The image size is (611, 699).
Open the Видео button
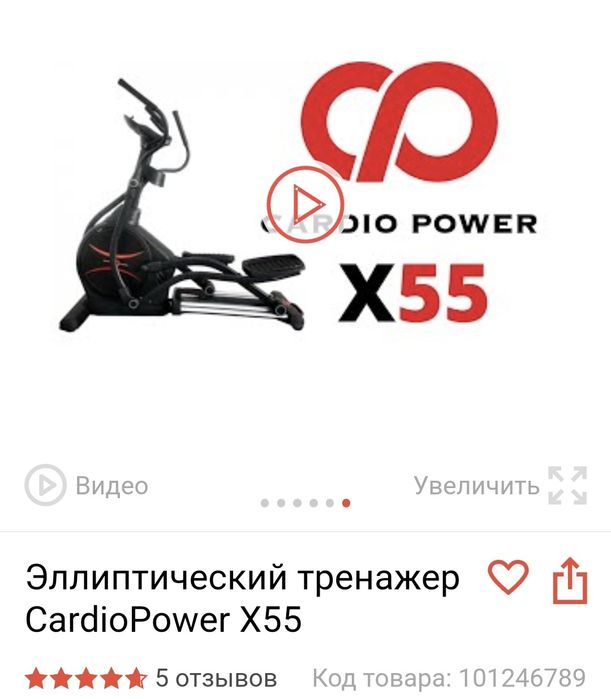coord(87,486)
